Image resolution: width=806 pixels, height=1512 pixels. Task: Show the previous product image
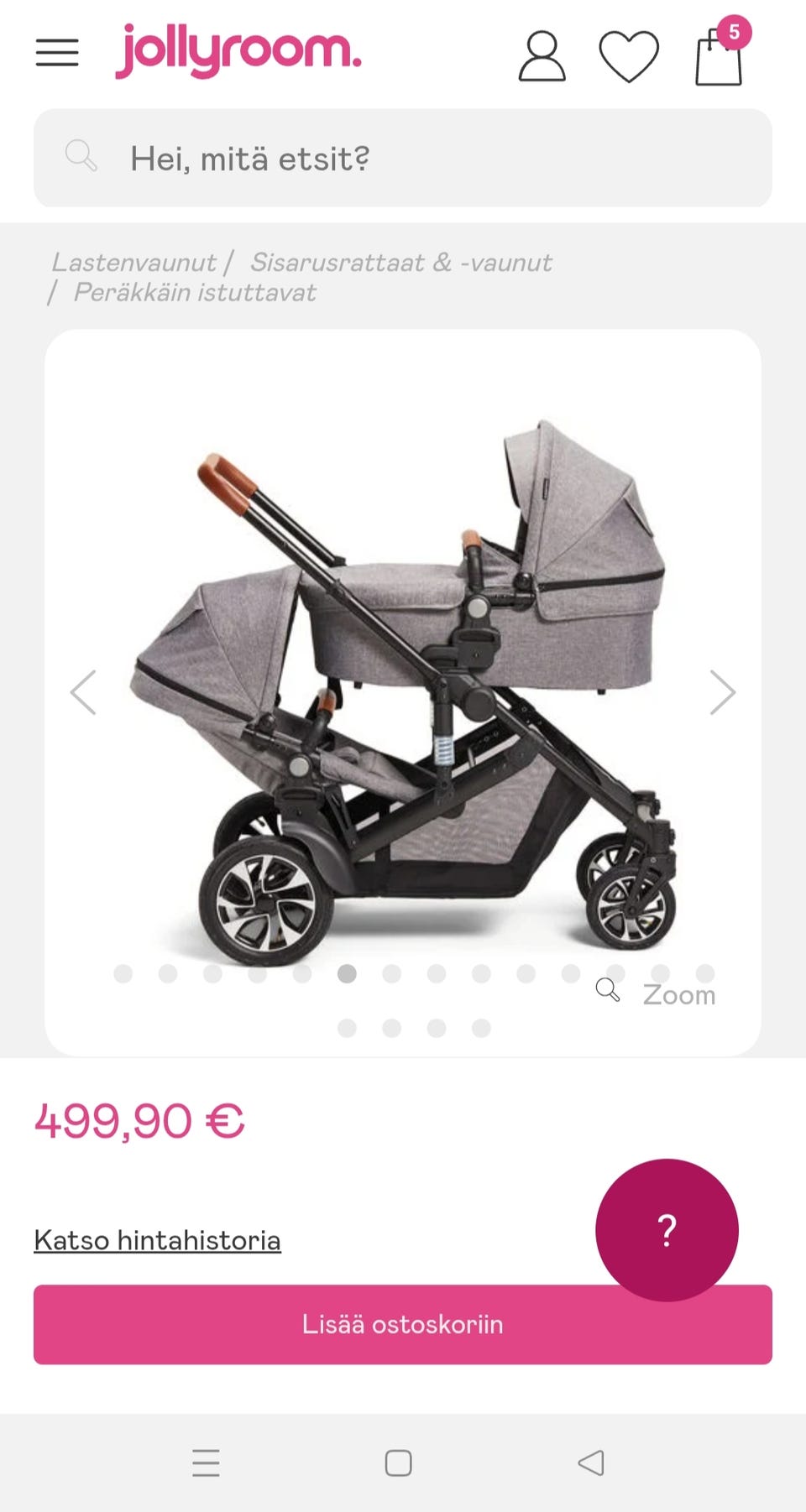pos(83,692)
